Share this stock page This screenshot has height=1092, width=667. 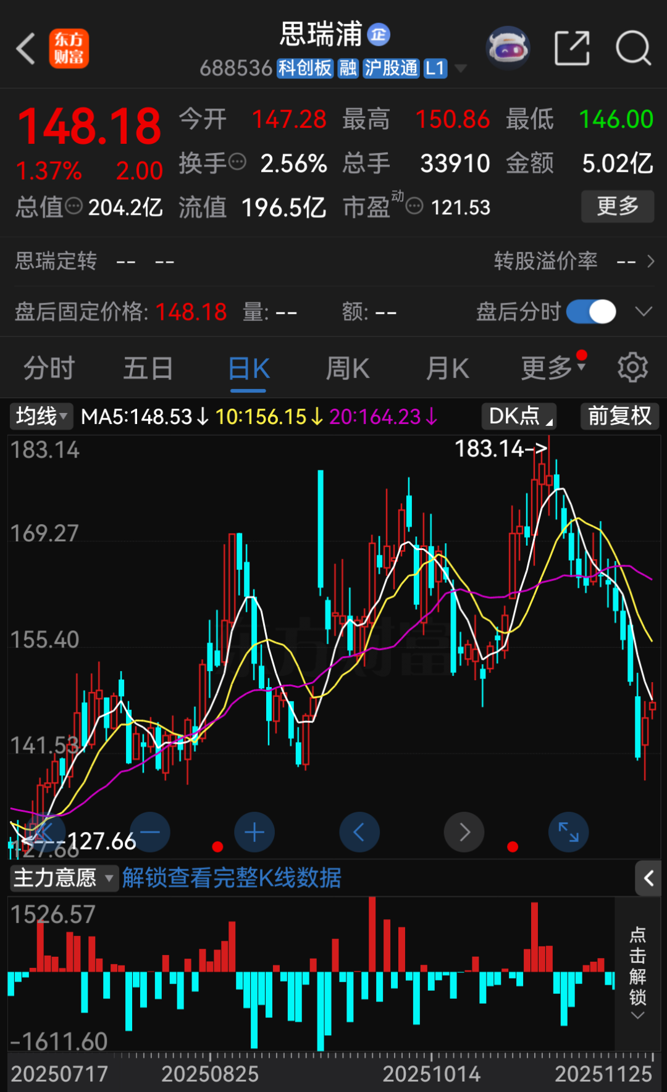coord(572,47)
